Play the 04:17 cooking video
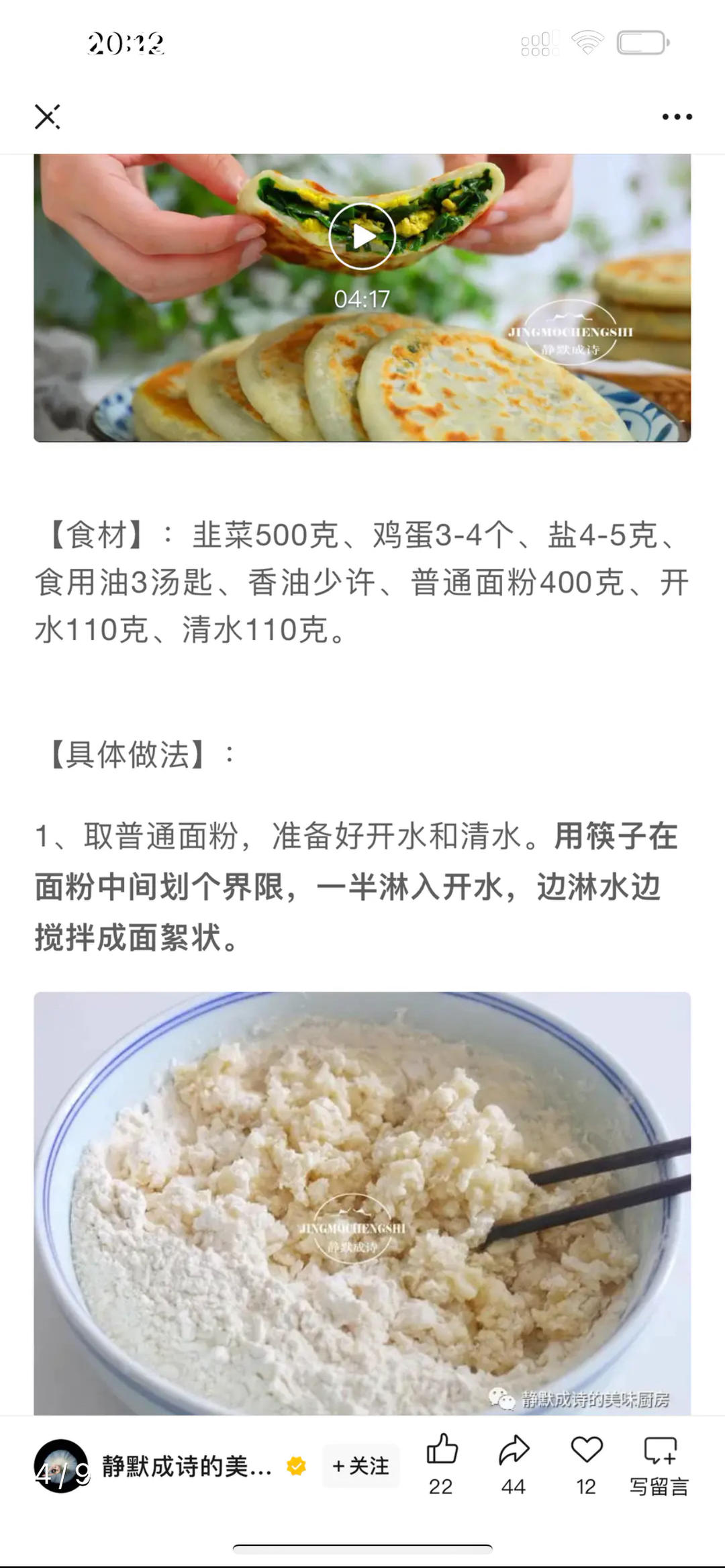 click(362, 235)
